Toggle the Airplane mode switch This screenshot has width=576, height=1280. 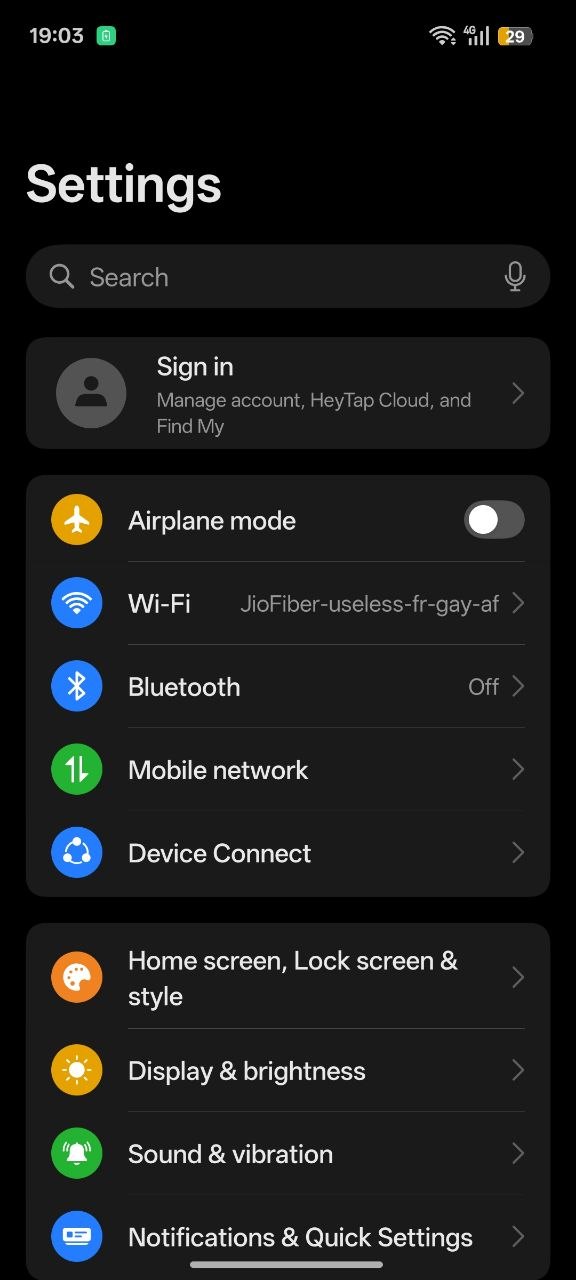(494, 520)
